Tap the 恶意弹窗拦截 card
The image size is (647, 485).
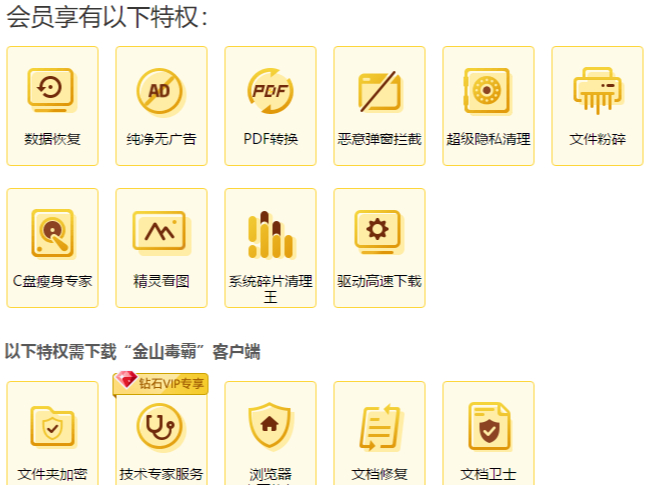[x=379, y=106]
